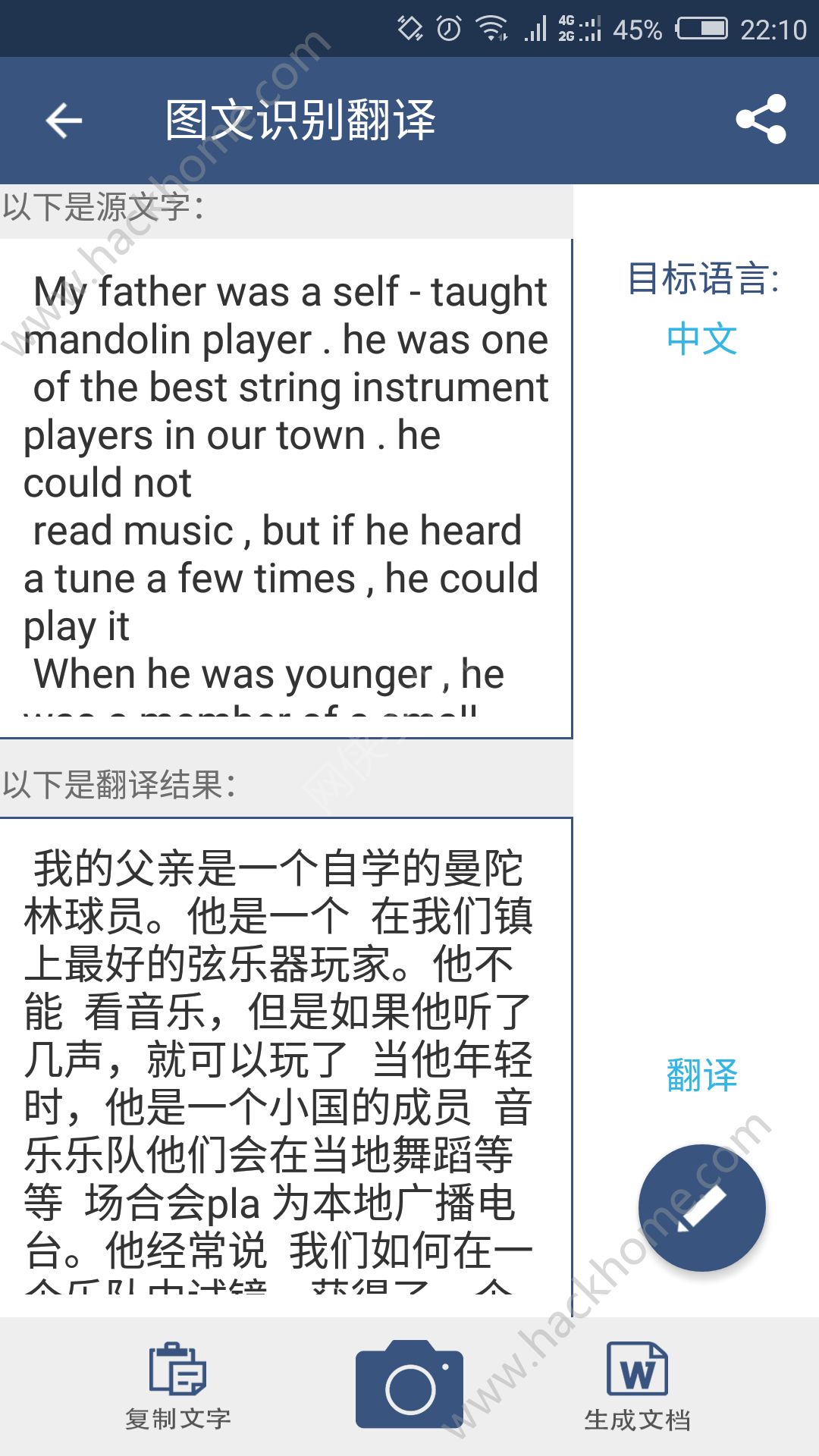Open the camera to capture text
Viewport: 819px width, 1456px height.
[x=409, y=1386]
